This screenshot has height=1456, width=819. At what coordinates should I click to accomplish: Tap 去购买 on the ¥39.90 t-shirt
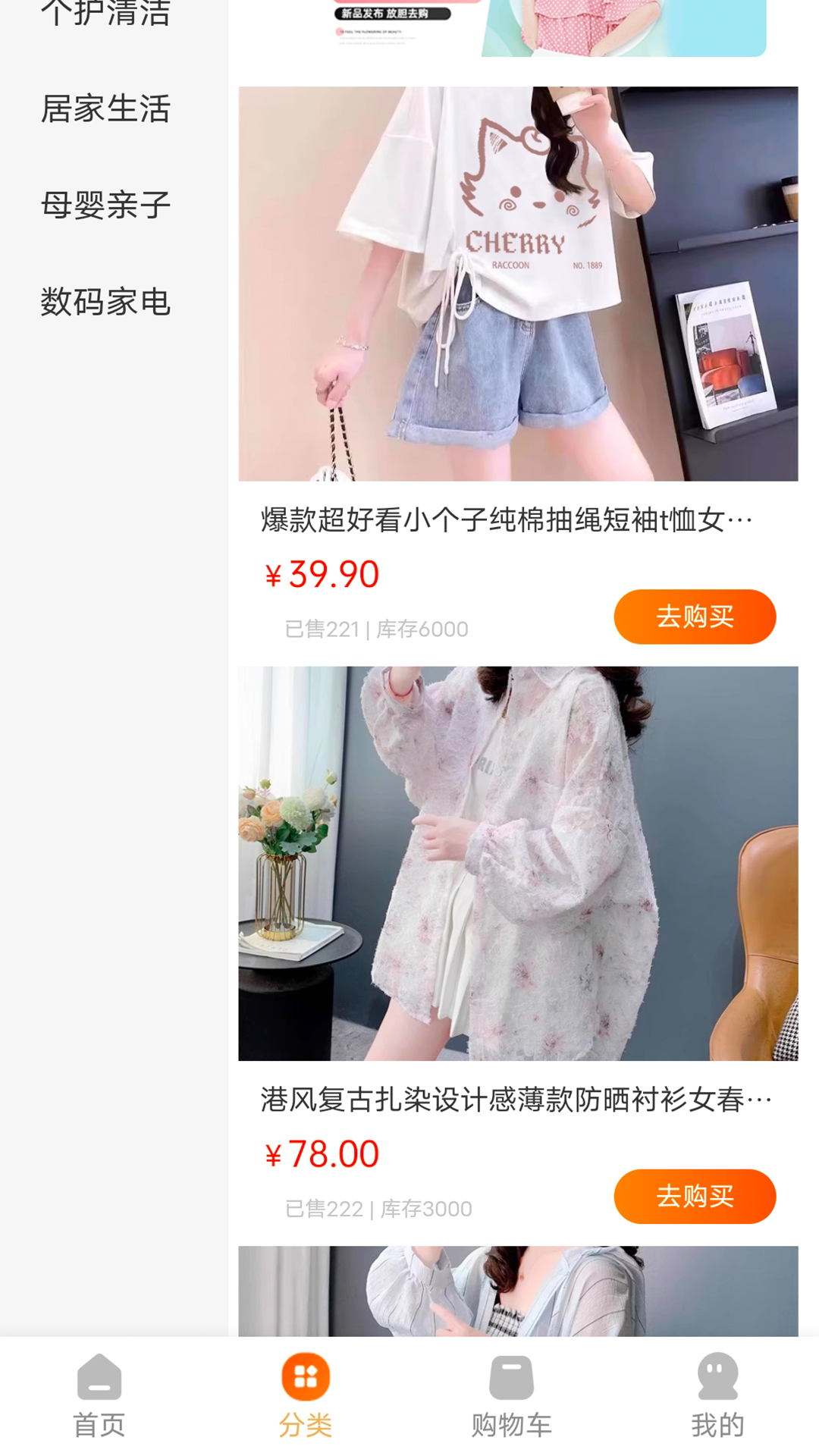(x=695, y=617)
